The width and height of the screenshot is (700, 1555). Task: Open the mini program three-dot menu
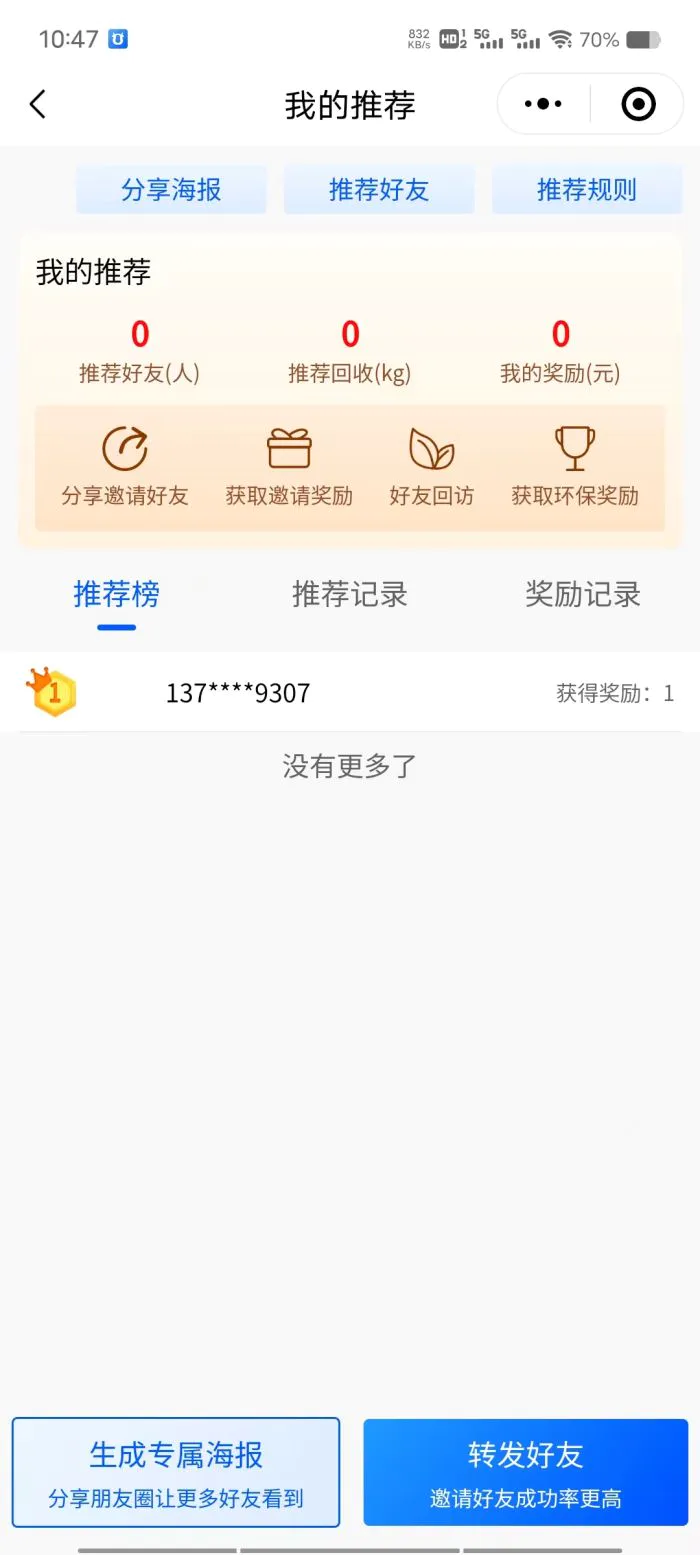pos(543,104)
